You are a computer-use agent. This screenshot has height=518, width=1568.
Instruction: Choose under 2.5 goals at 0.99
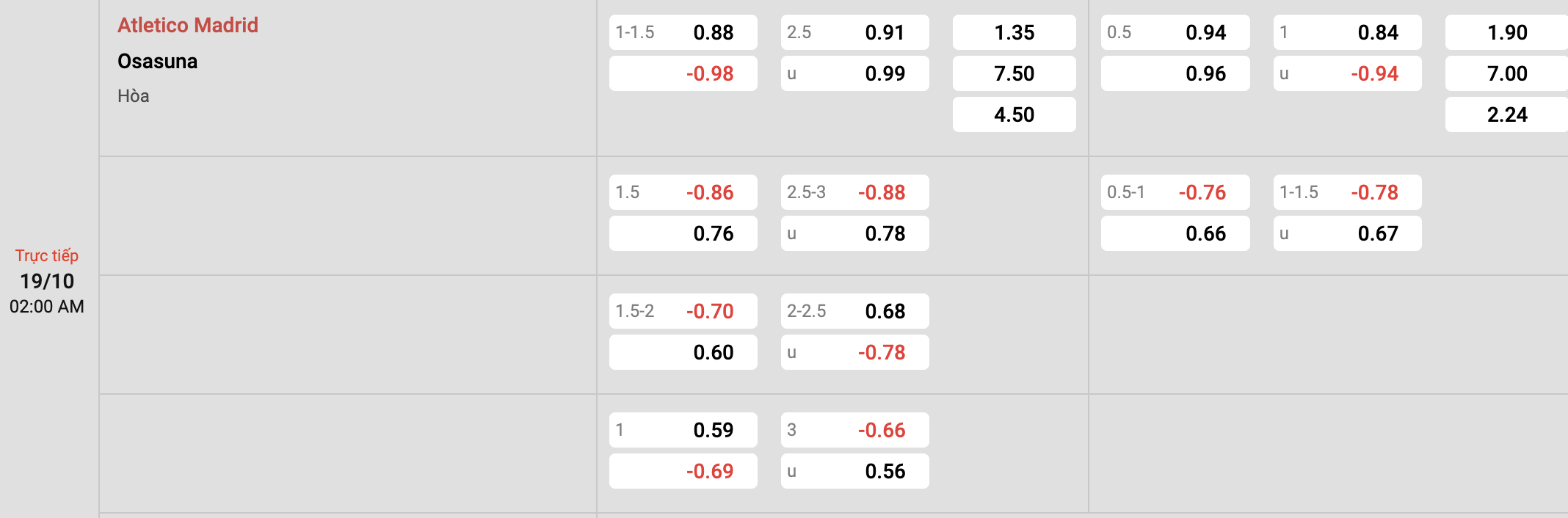click(x=854, y=73)
